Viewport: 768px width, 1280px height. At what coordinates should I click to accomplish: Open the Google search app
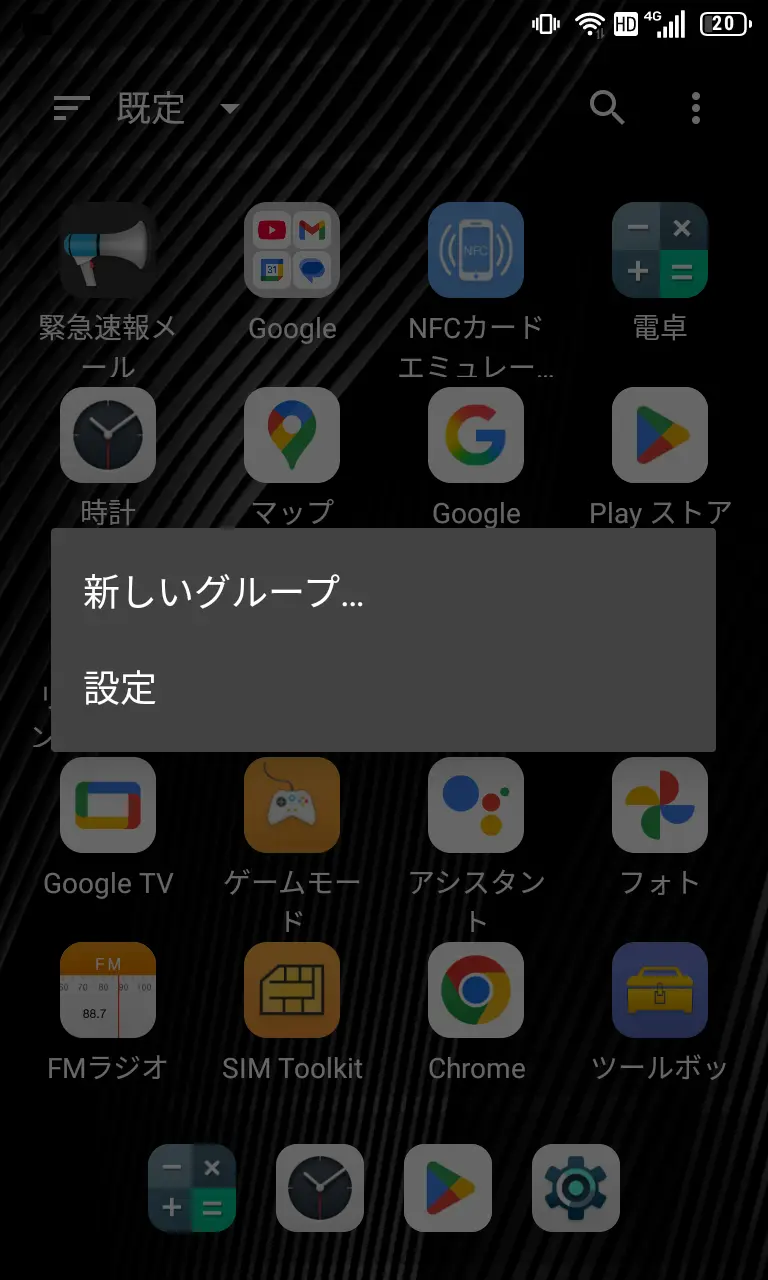click(x=476, y=435)
